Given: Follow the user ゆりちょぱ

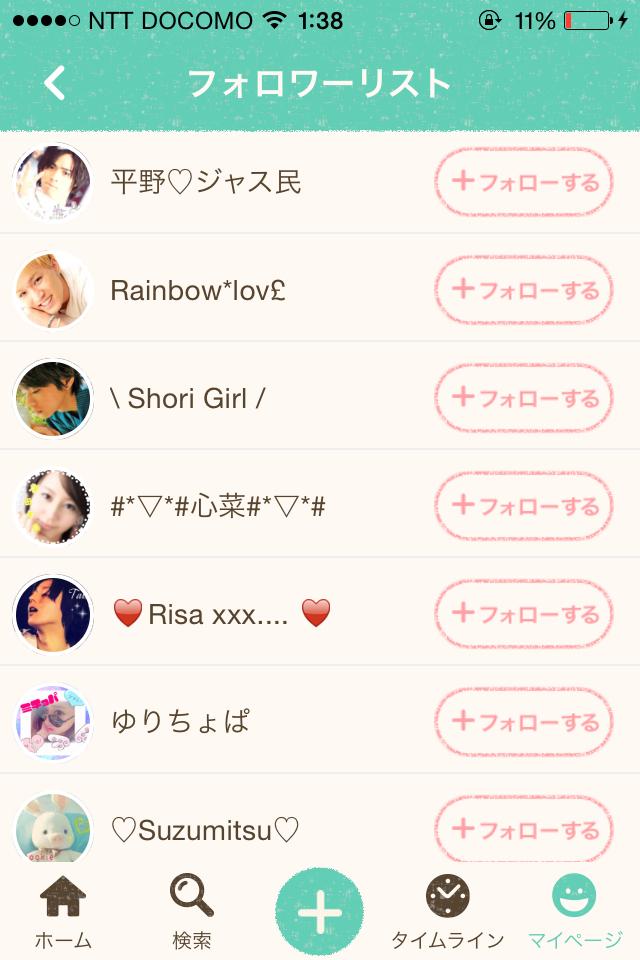Looking at the screenshot, I should pos(523,722).
